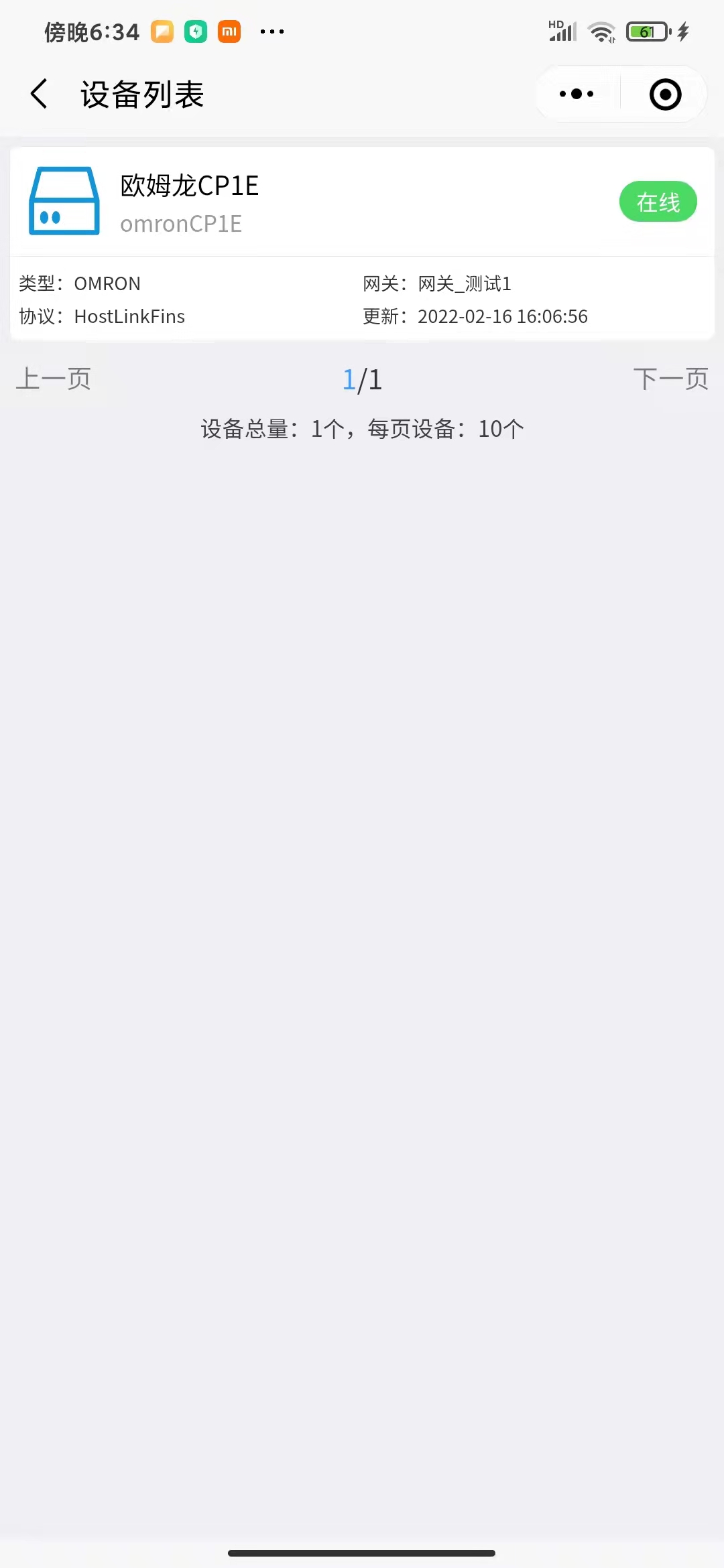Go to the previous page with 上一页
Viewport: 724px width, 1568px height.
tap(54, 379)
